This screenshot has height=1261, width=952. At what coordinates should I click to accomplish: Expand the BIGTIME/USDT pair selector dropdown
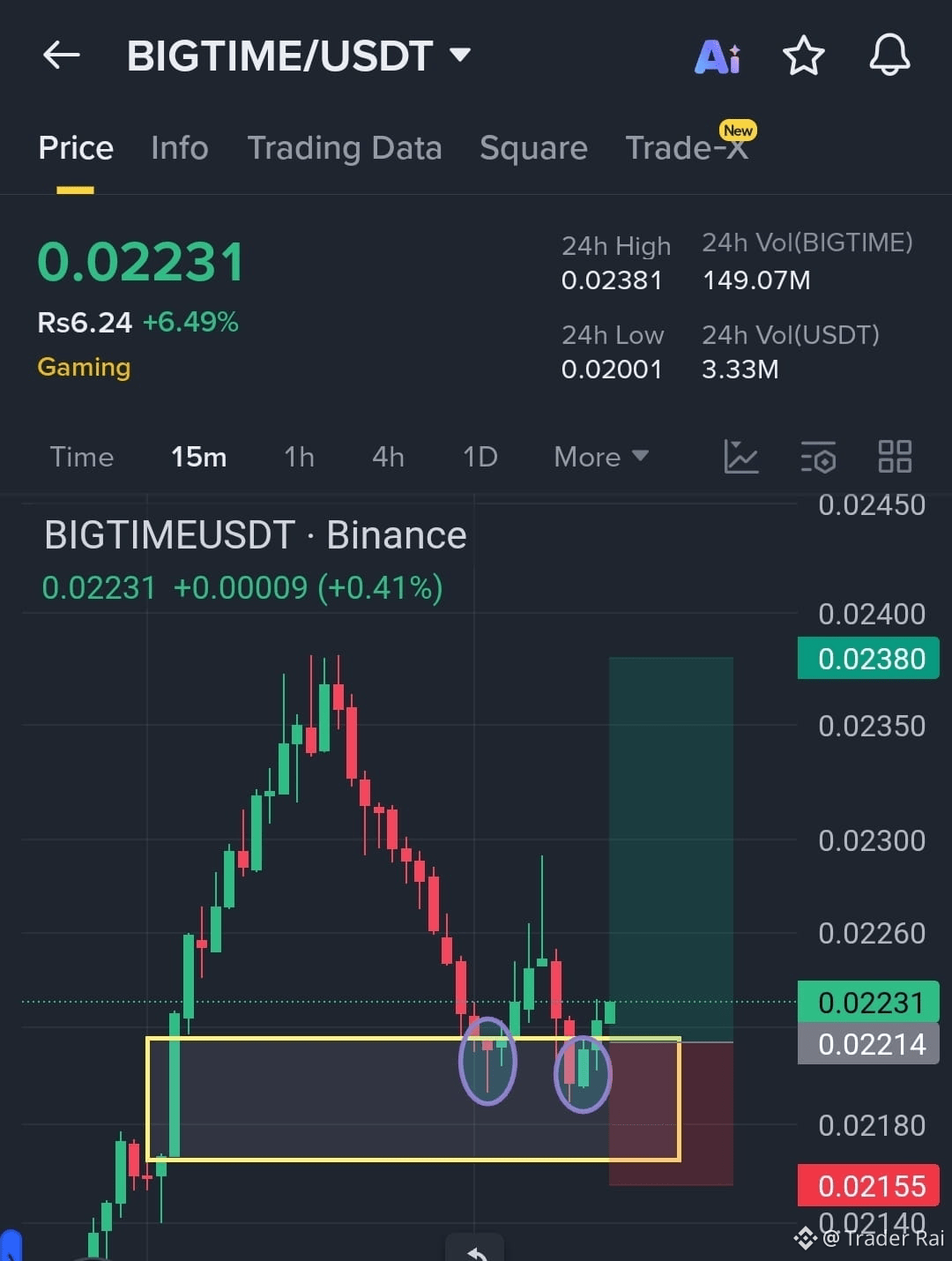460,55
